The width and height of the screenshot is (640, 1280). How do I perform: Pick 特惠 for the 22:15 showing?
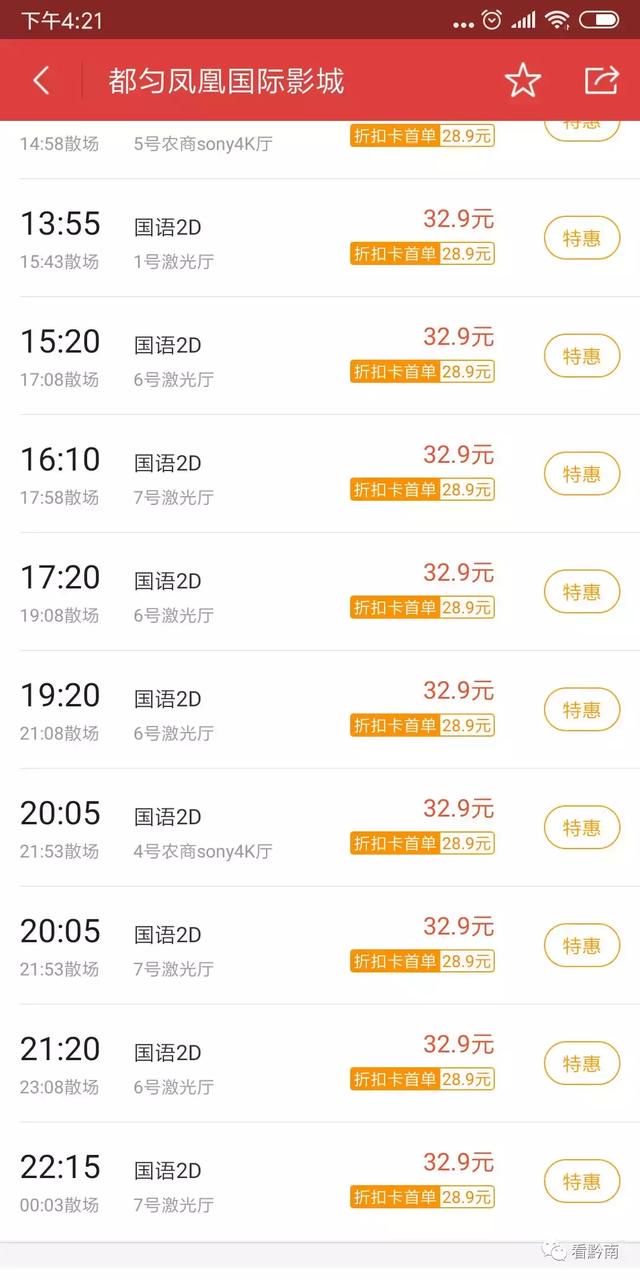tap(582, 1182)
